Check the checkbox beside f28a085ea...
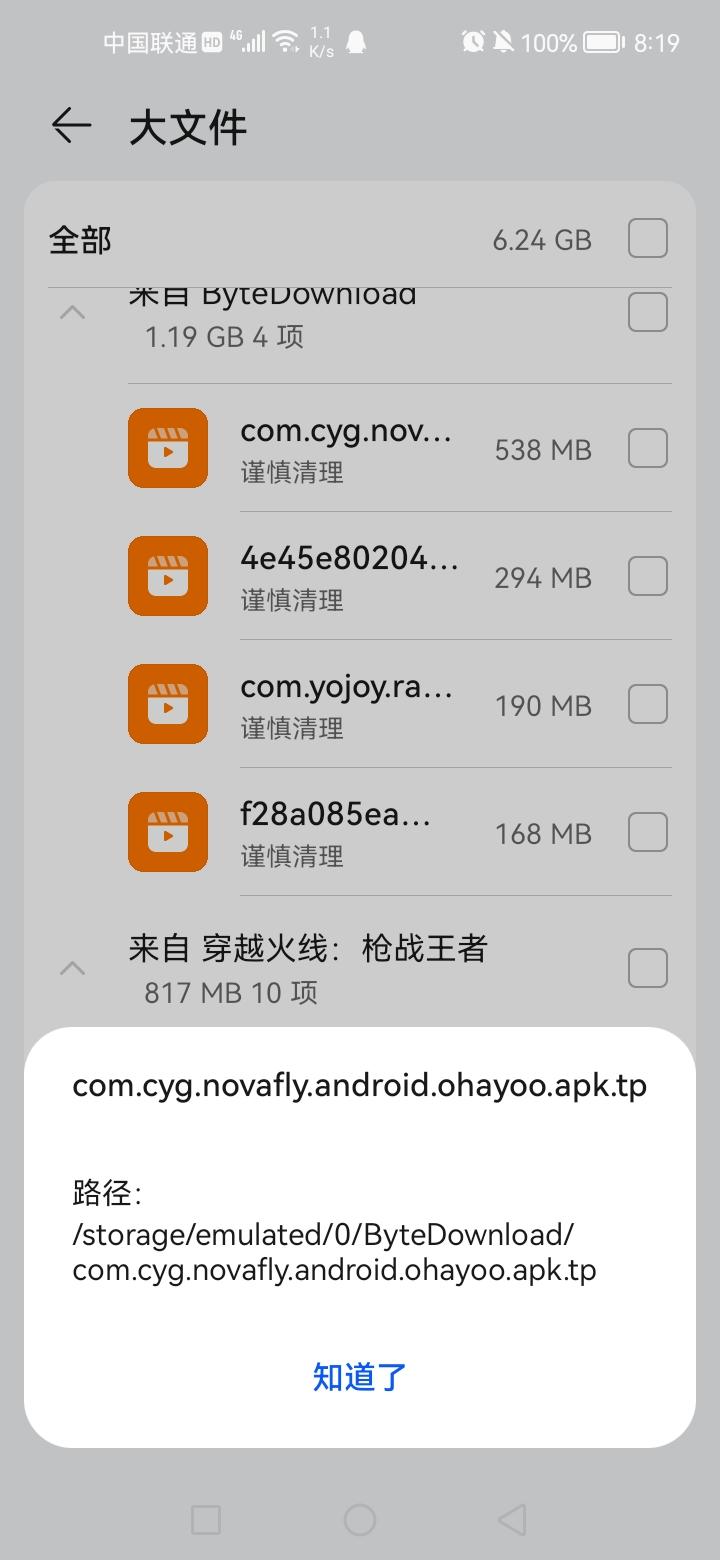720x1560 pixels. pos(647,832)
